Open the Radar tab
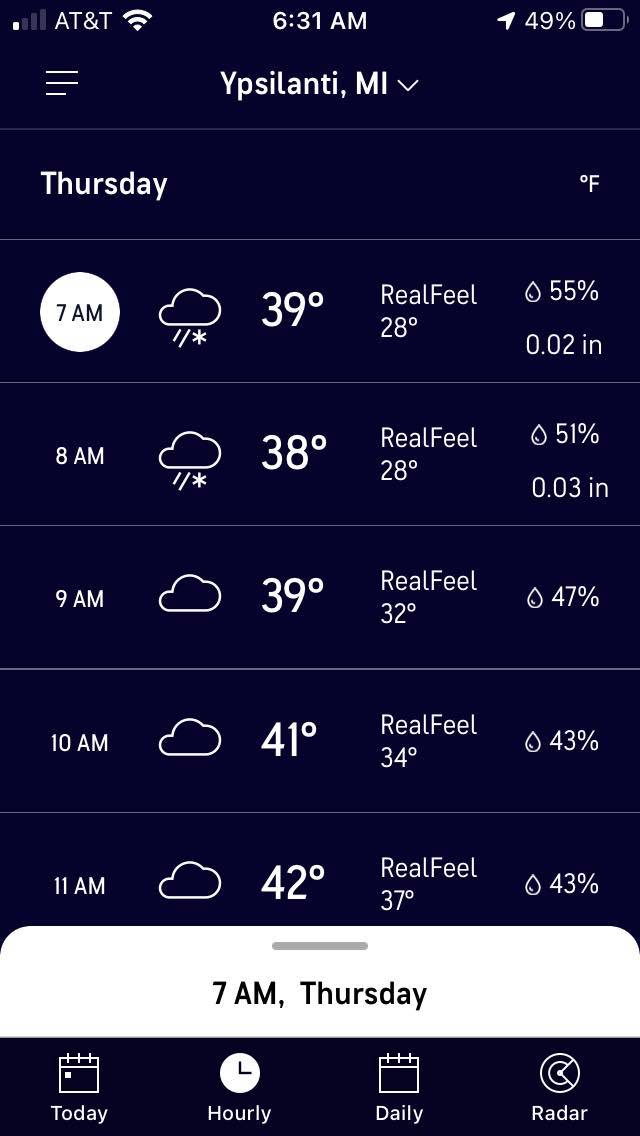640x1136 pixels. [x=559, y=1088]
